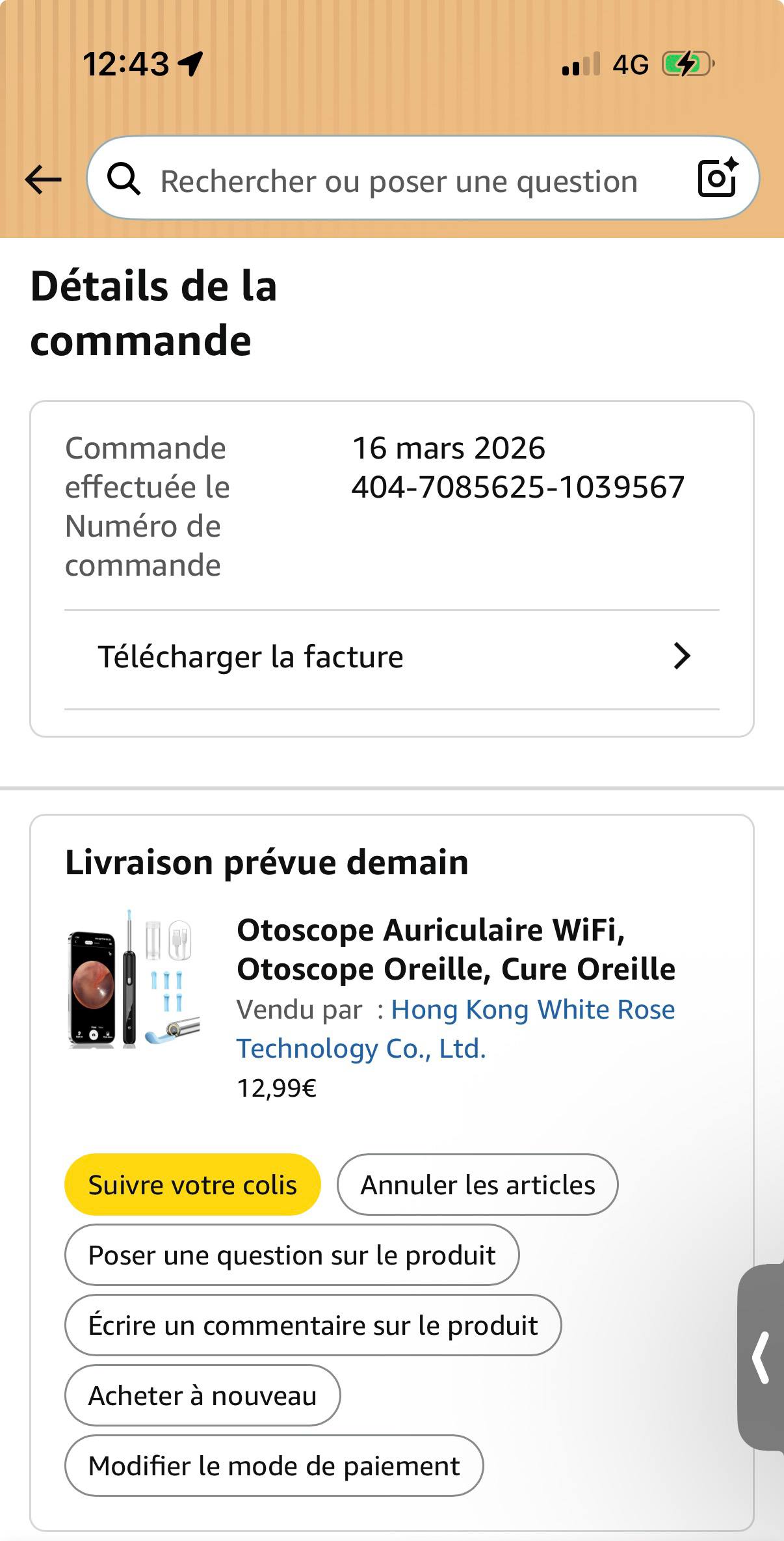The image size is (784, 1541).
Task: Select Annuler les articles
Action: coord(477,1185)
